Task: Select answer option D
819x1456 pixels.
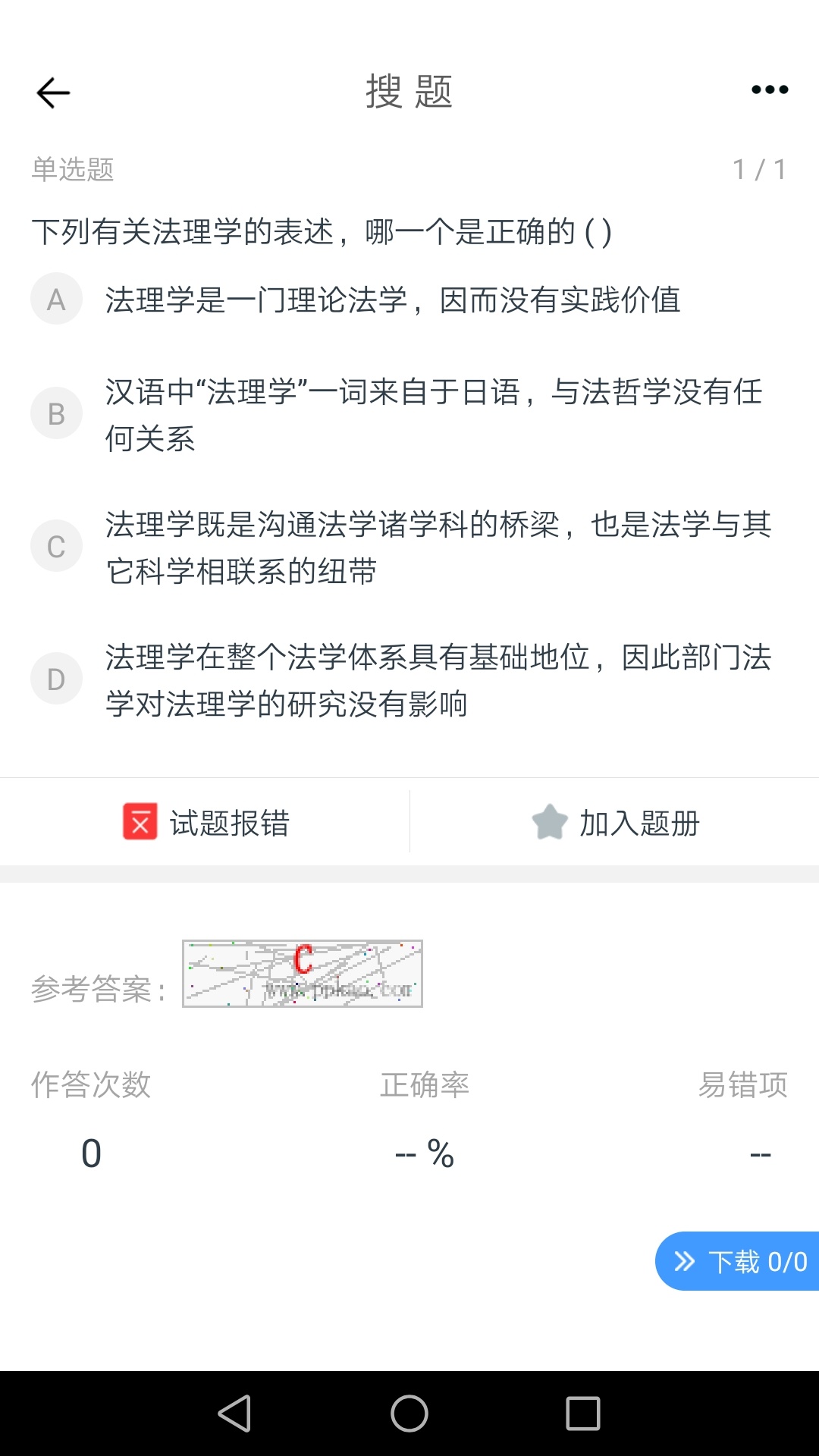Action: (56, 679)
